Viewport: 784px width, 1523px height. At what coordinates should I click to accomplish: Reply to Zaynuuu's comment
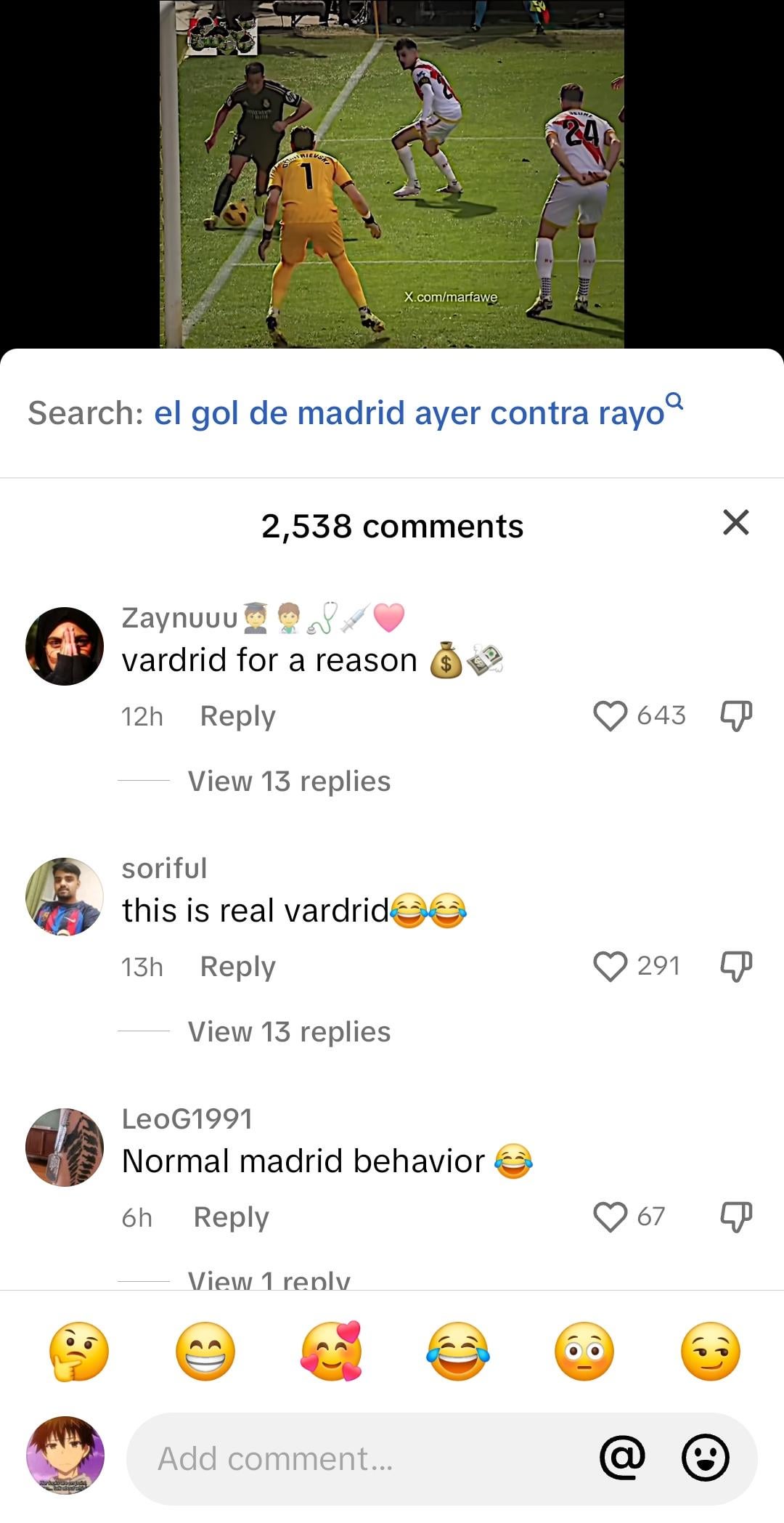tap(237, 716)
